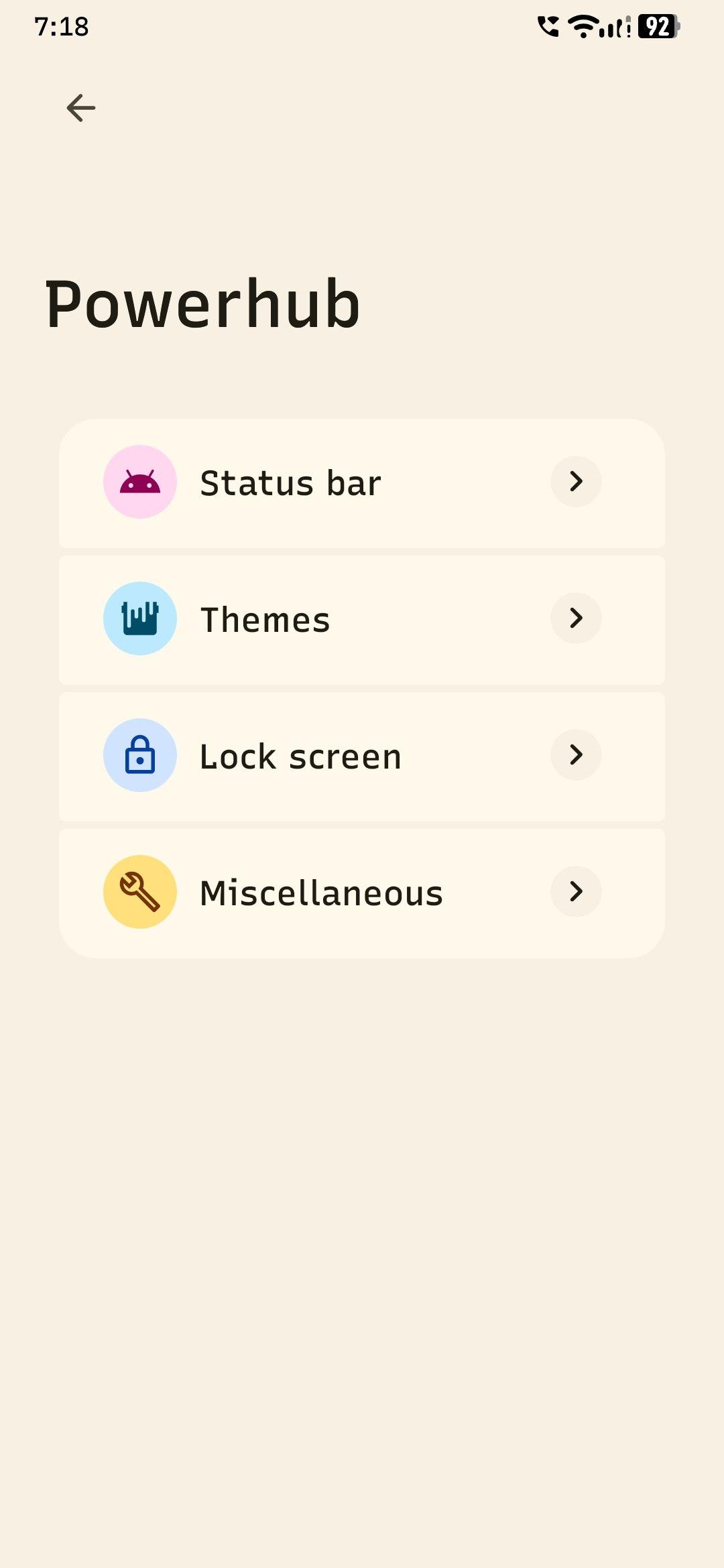Open the Status bar settings
This screenshot has width=724, height=1568.
362,483
